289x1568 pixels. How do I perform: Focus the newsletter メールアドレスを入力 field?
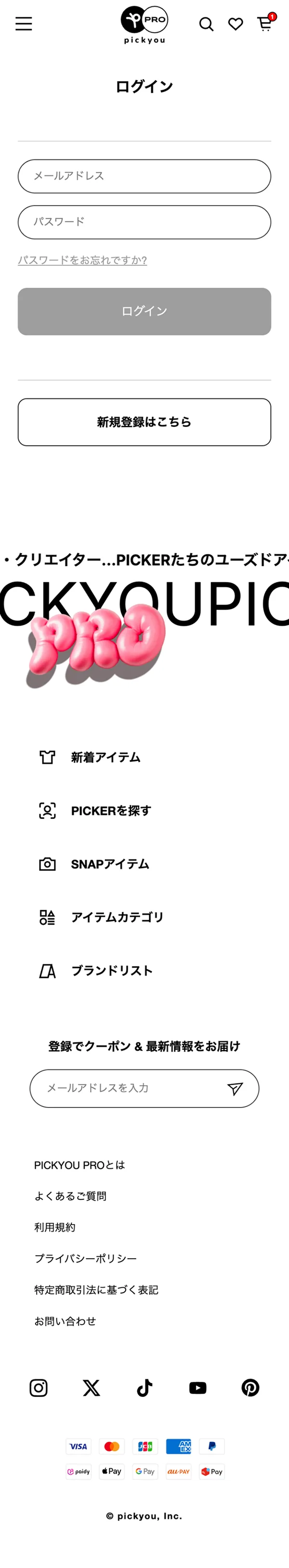coord(128,1088)
